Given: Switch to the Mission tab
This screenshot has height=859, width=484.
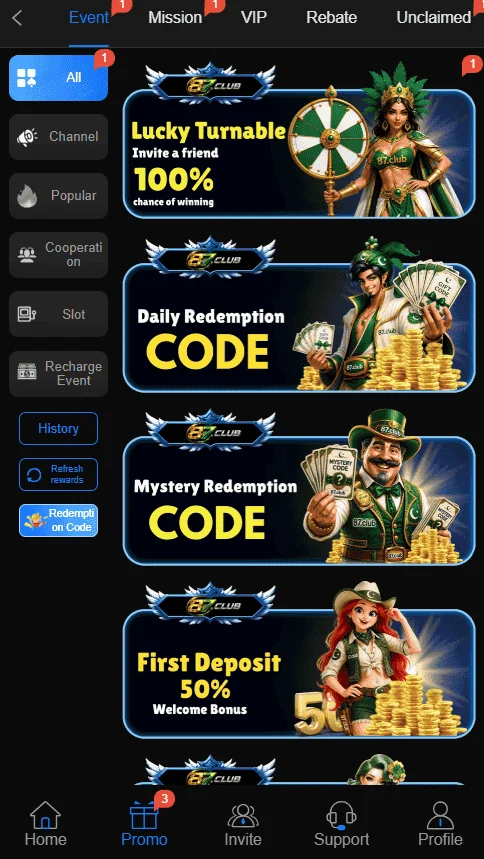Looking at the screenshot, I should tap(175, 18).
